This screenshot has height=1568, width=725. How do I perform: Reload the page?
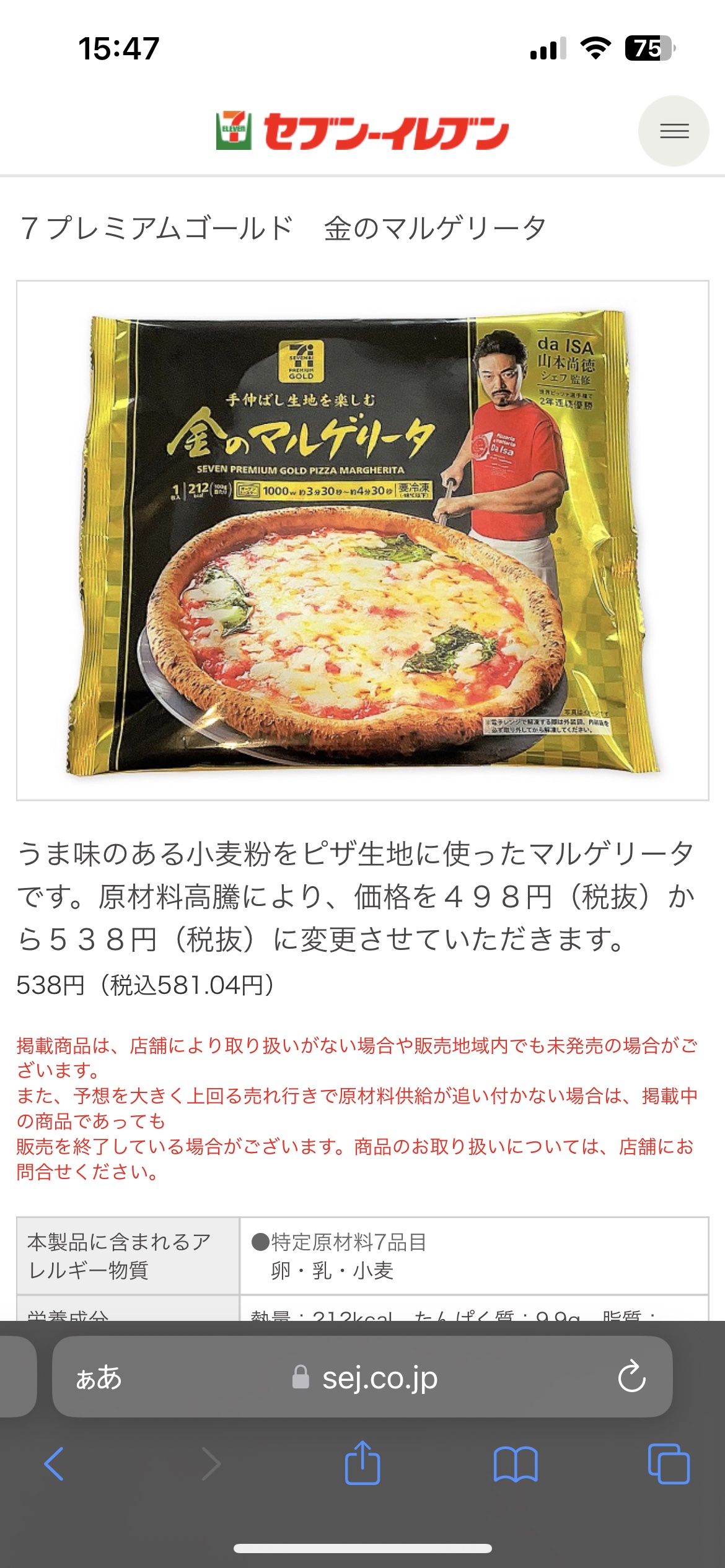(x=631, y=1378)
